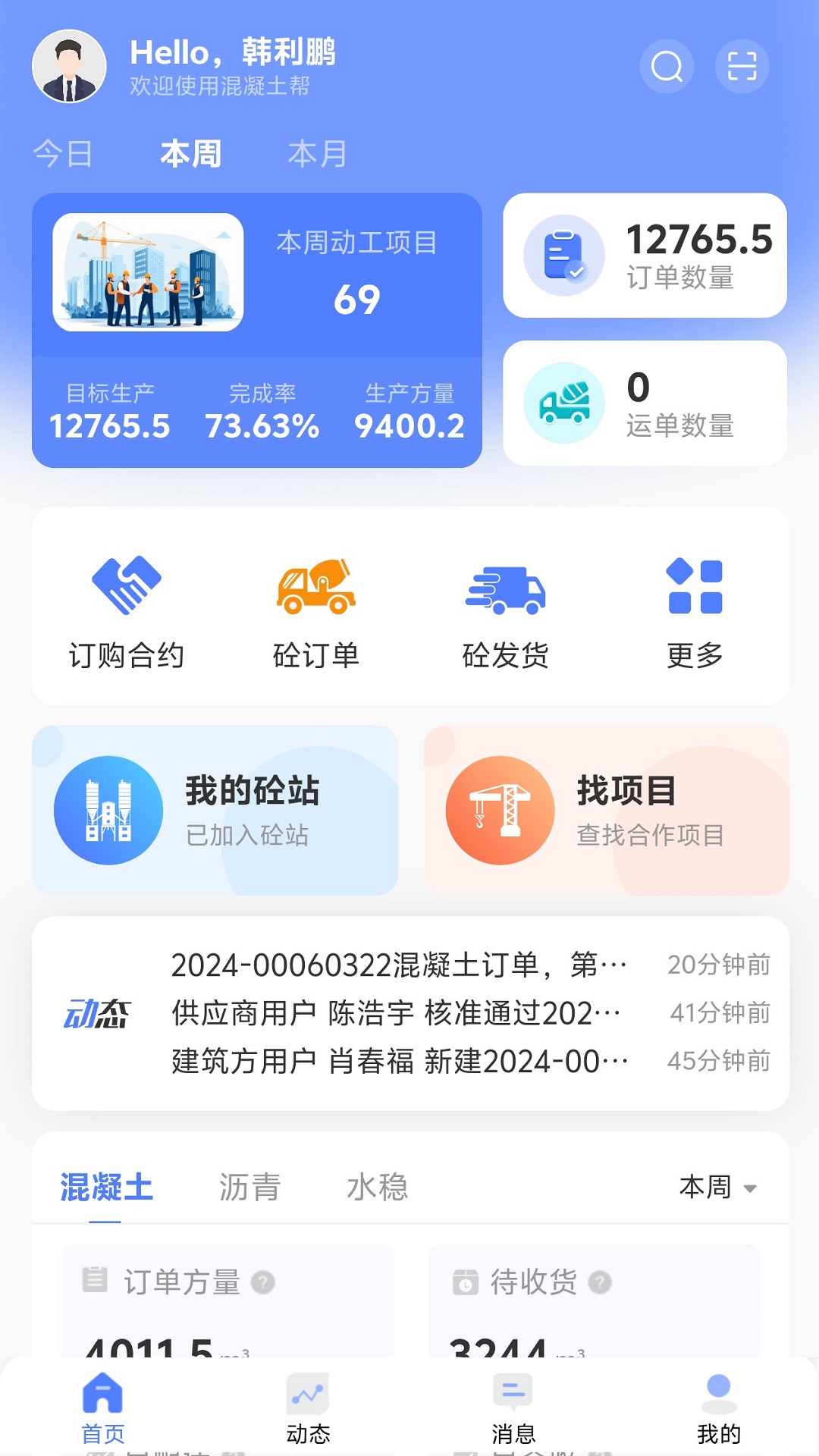Tap the 订单方量 help question mark
The image size is (819, 1456).
coord(262,1283)
